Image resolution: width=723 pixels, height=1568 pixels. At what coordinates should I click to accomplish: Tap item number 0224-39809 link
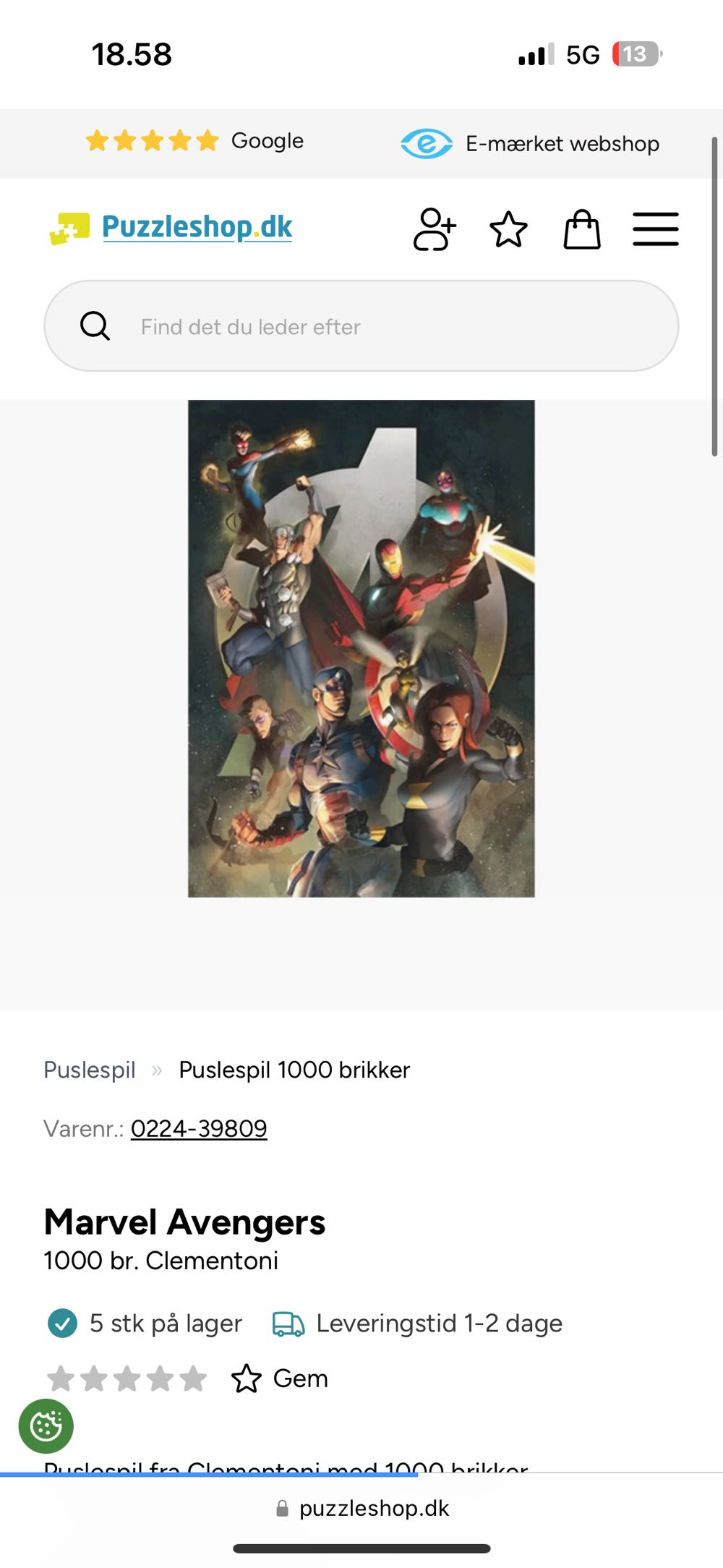pos(199,1128)
